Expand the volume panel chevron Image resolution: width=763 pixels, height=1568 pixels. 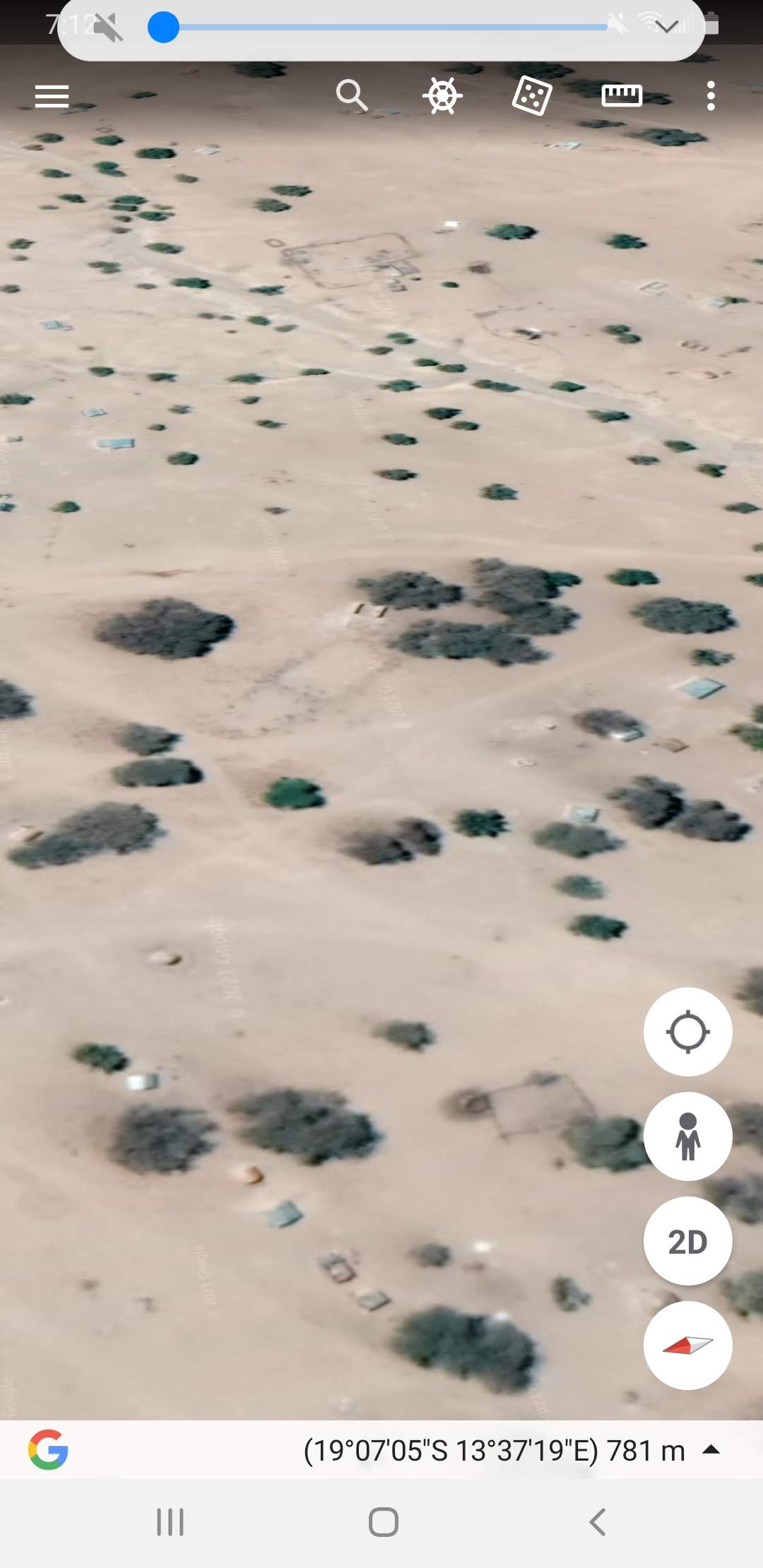(x=666, y=28)
